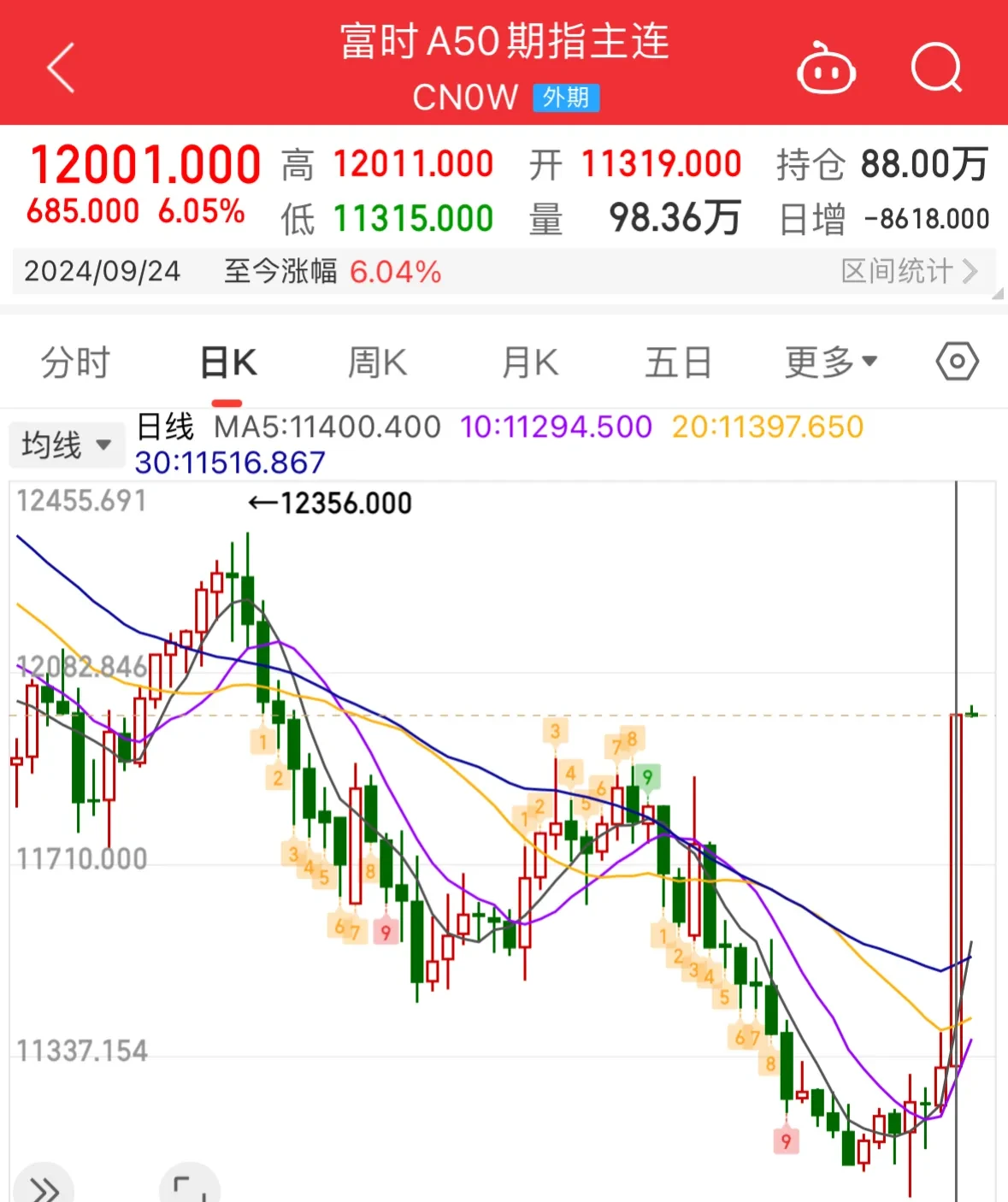Tap the back arrow to return
The height and width of the screenshot is (1202, 1008).
[x=60, y=68]
